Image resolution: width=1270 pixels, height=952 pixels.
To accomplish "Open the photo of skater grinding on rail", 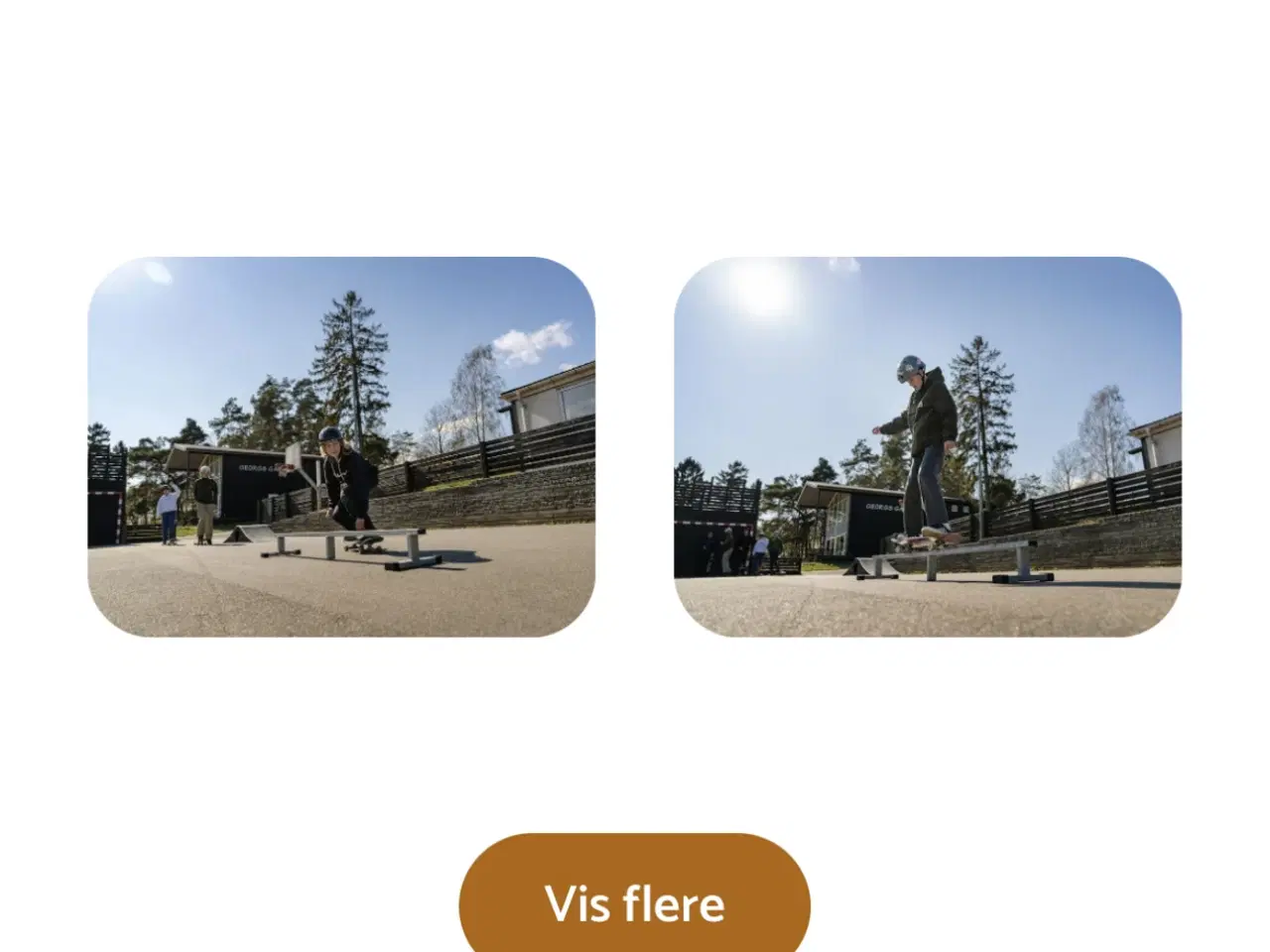I will point(928,446).
